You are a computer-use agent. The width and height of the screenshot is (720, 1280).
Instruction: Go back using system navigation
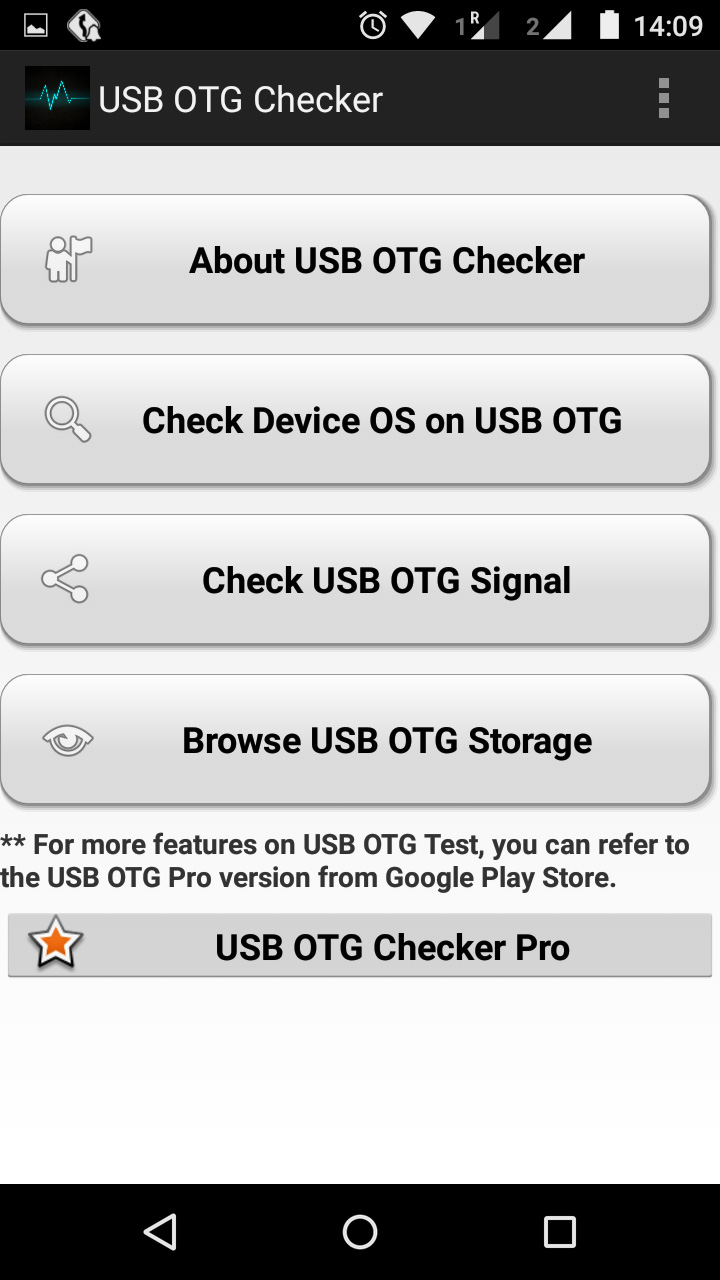click(x=160, y=1232)
